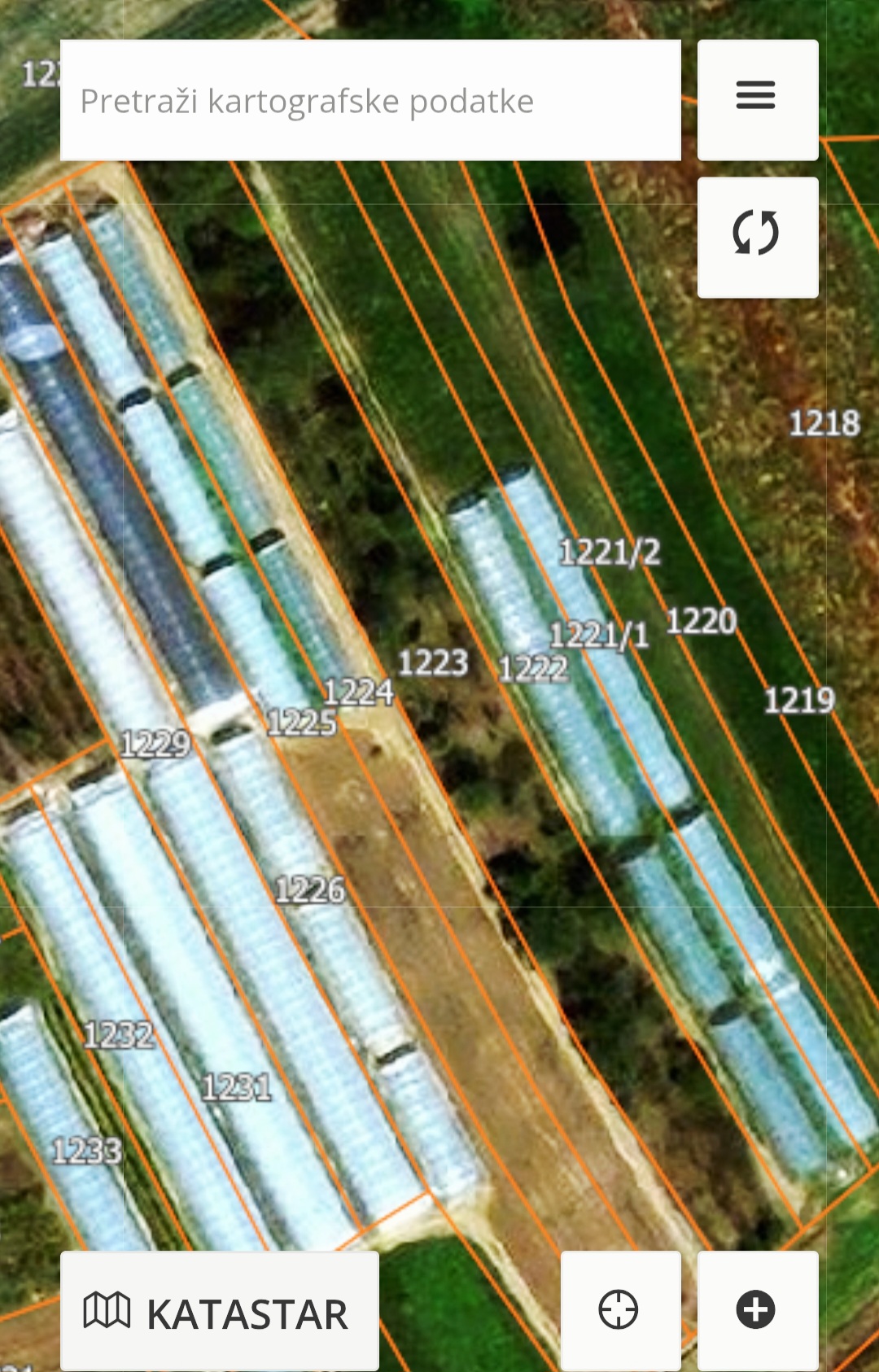The image size is (879, 1372).
Task: Tap the Pretraži kartografske podatke search field
Action: [x=370, y=101]
